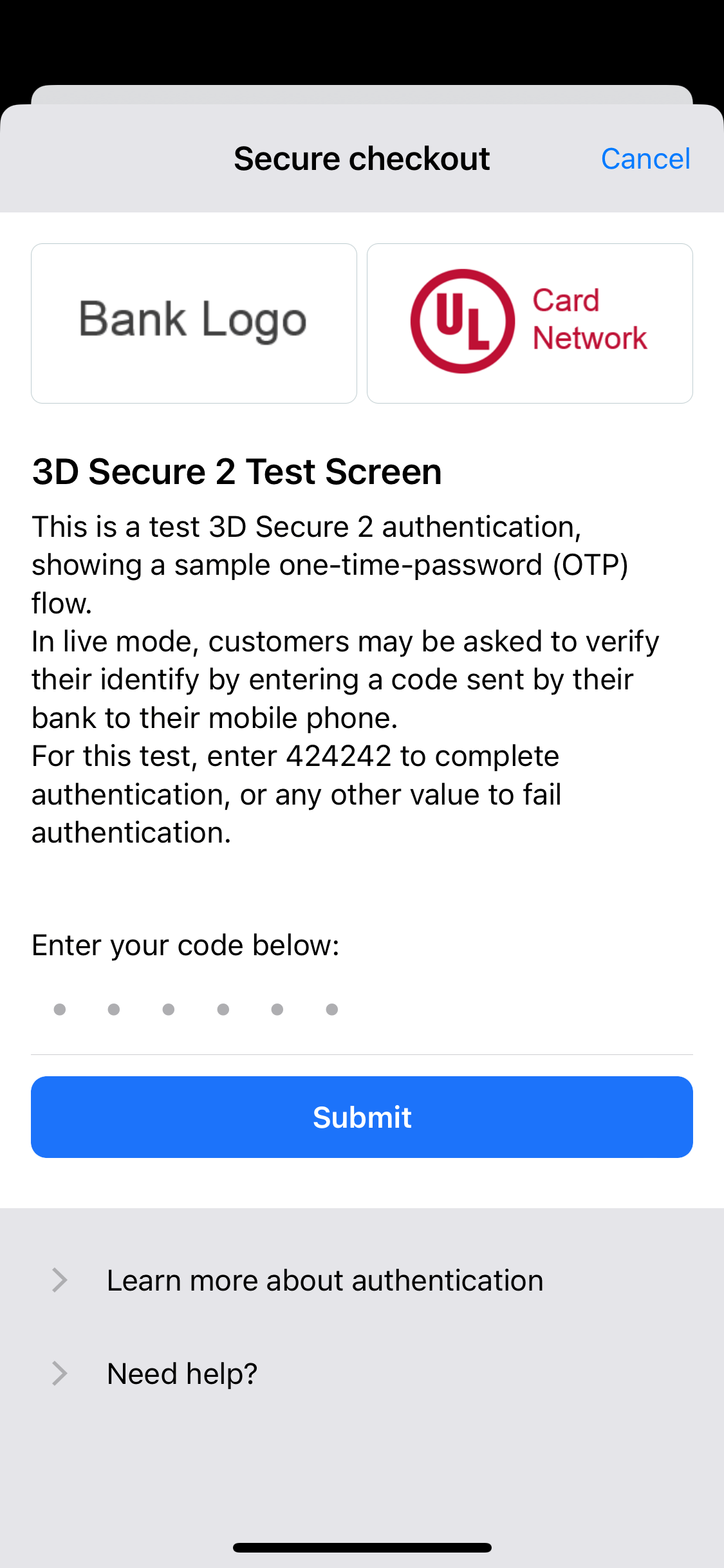Click the home indicator bar at bottom
Screen dimensions: 724x1568
tap(362, 1547)
